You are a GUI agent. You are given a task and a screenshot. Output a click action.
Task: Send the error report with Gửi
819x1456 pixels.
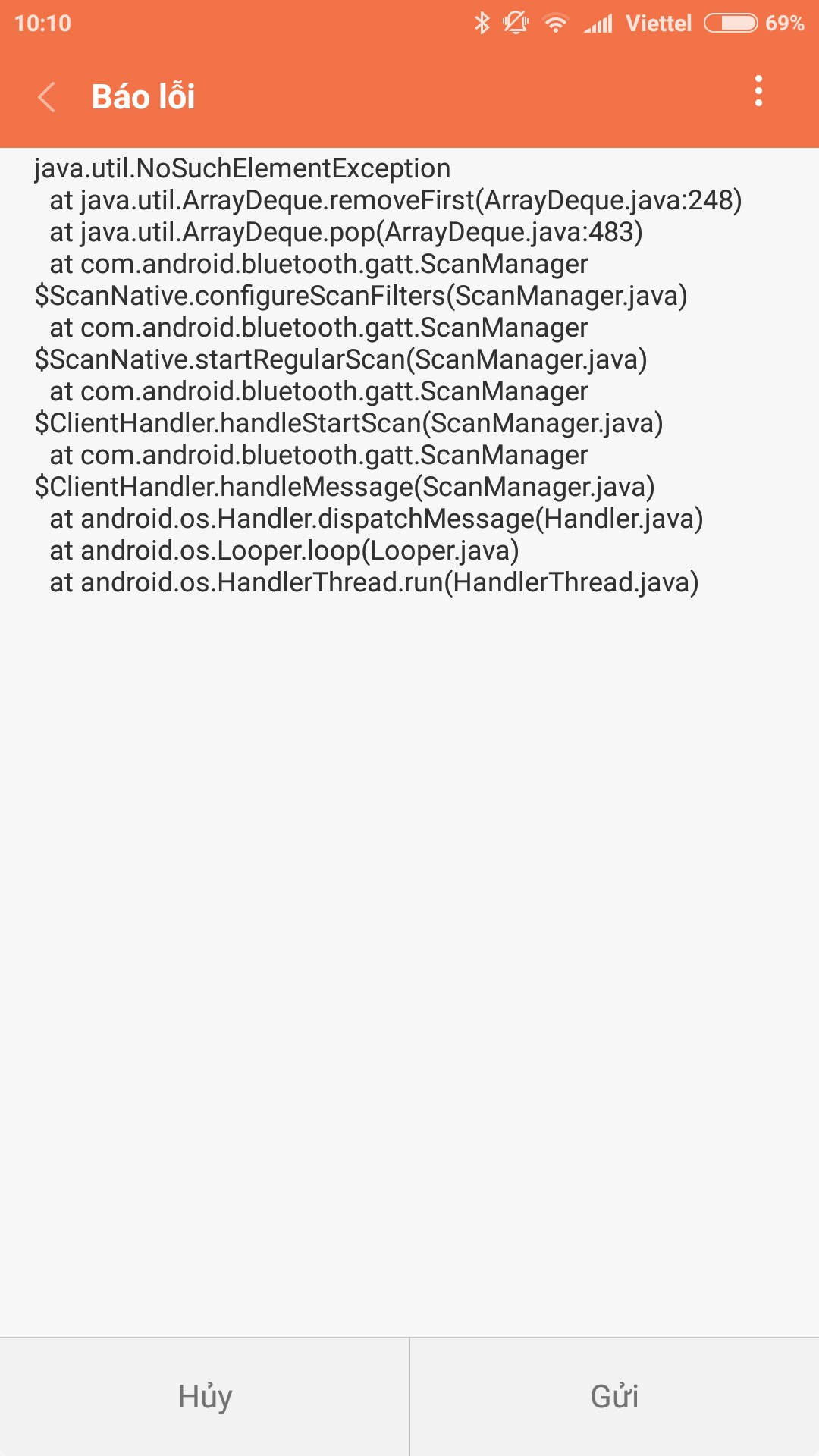point(614,1396)
